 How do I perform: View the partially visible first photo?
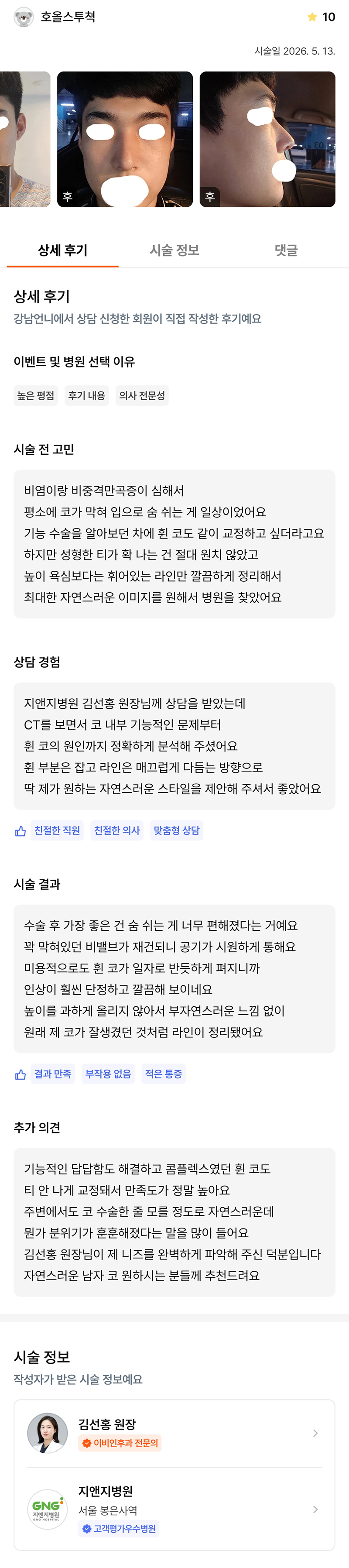pos(25,139)
